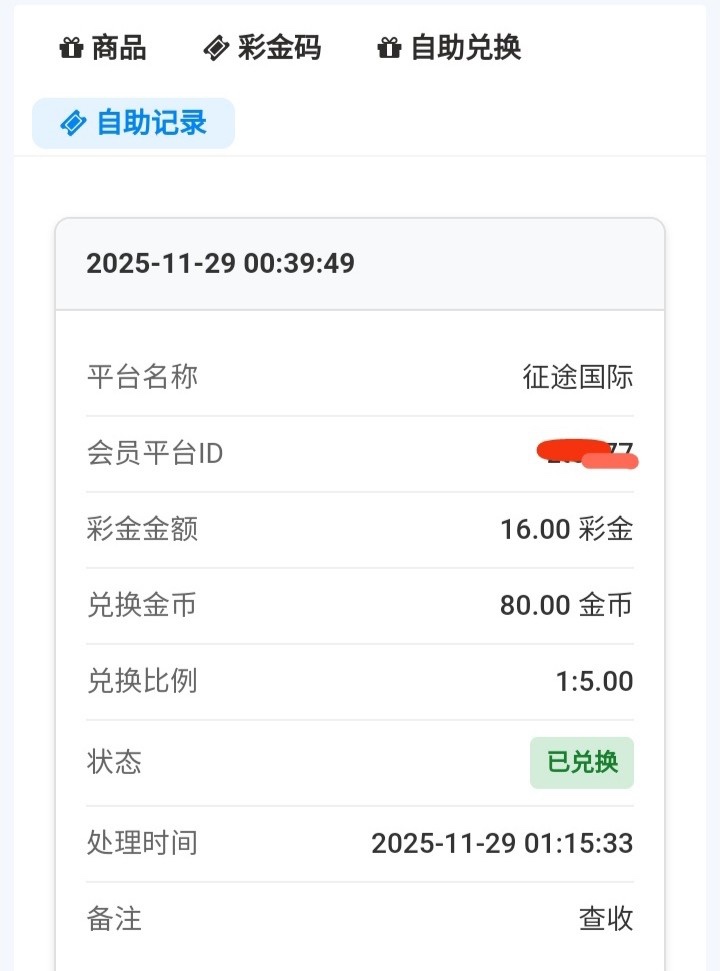Click the 已兑换 status badge
Screen dimensions: 720x971
point(581,762)
